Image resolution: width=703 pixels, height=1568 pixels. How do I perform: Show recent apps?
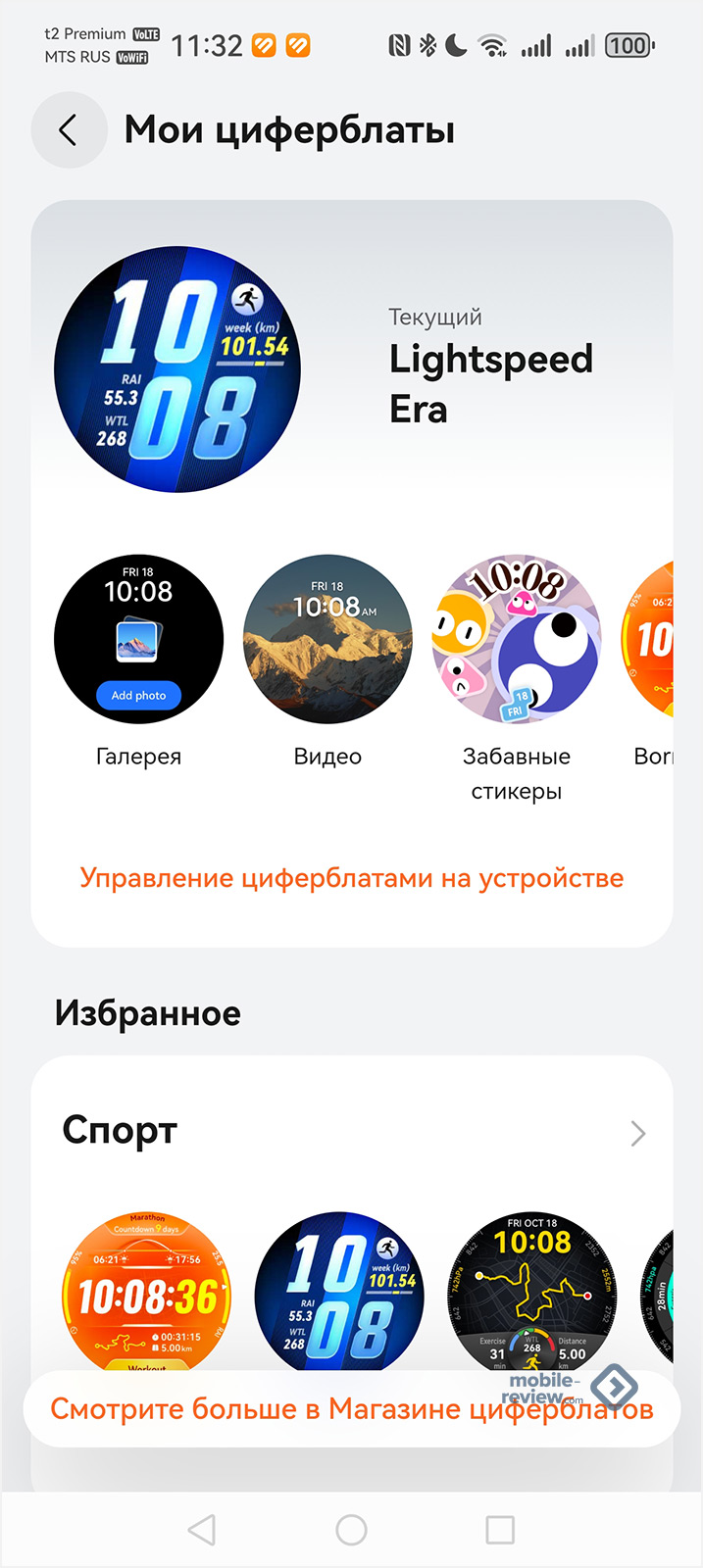point(500,1530)
